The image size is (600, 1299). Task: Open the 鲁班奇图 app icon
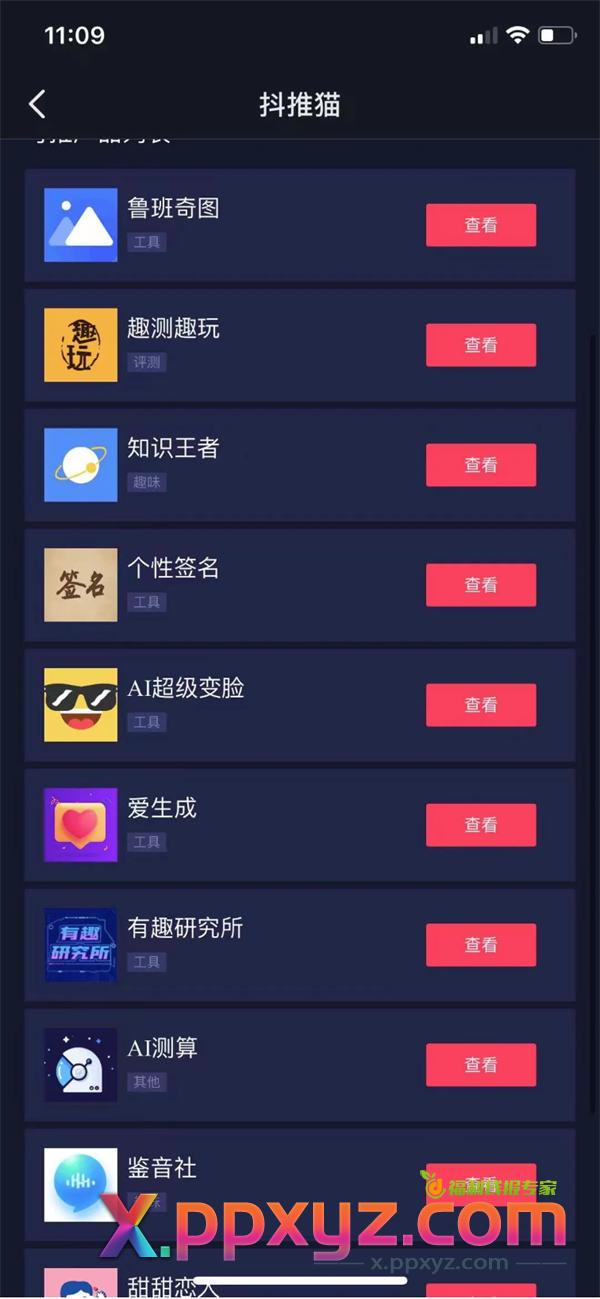click(x=81, y=225)
